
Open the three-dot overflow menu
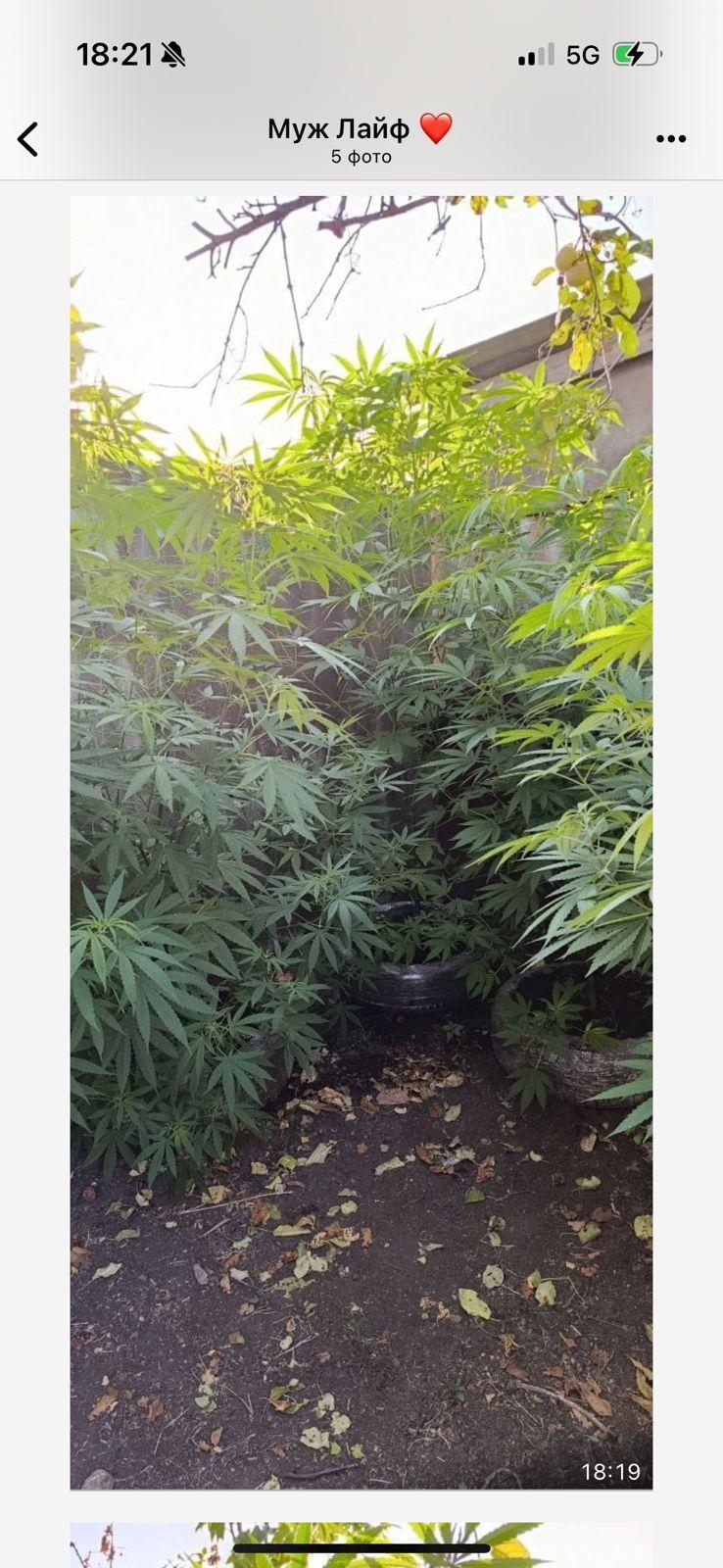(671, 139)
